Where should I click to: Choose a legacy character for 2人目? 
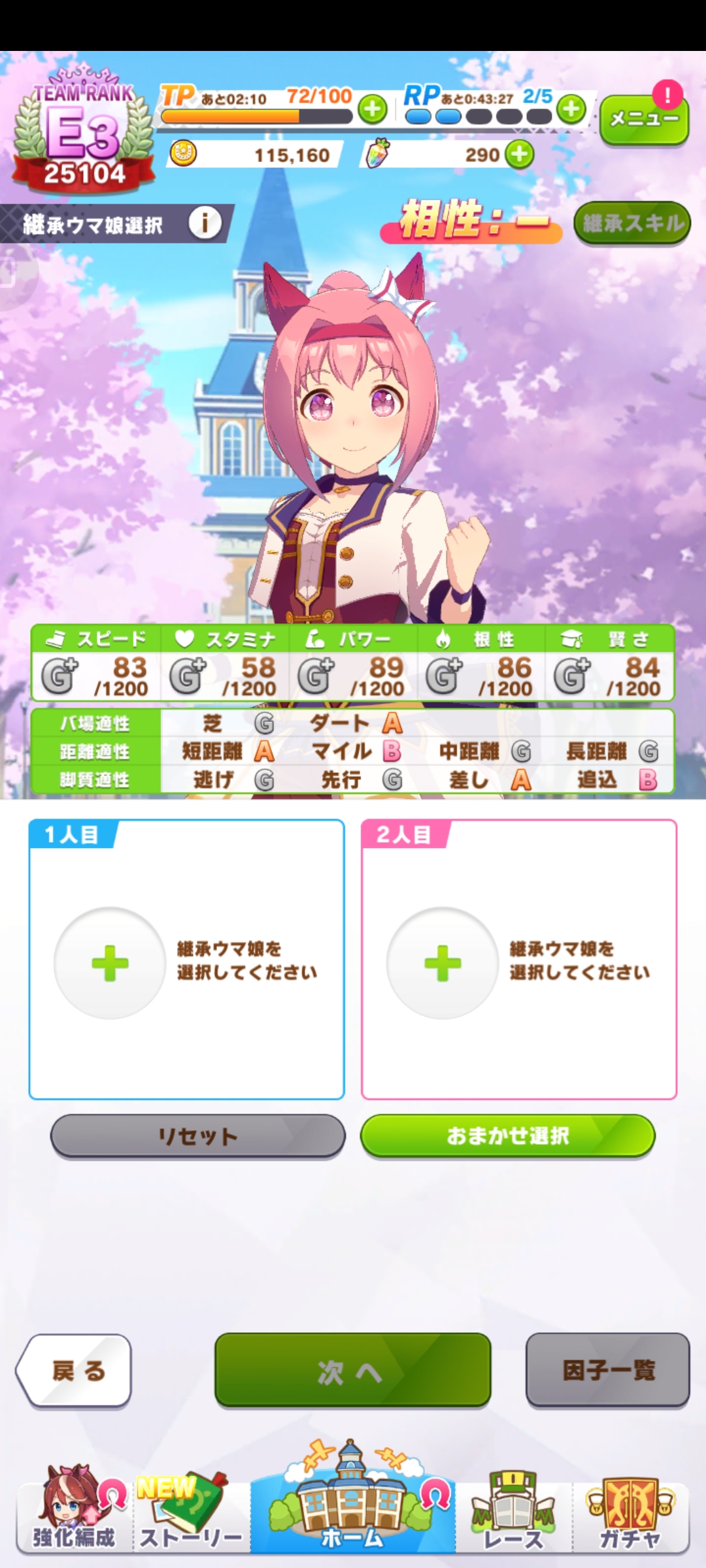(x=443, y=962)
